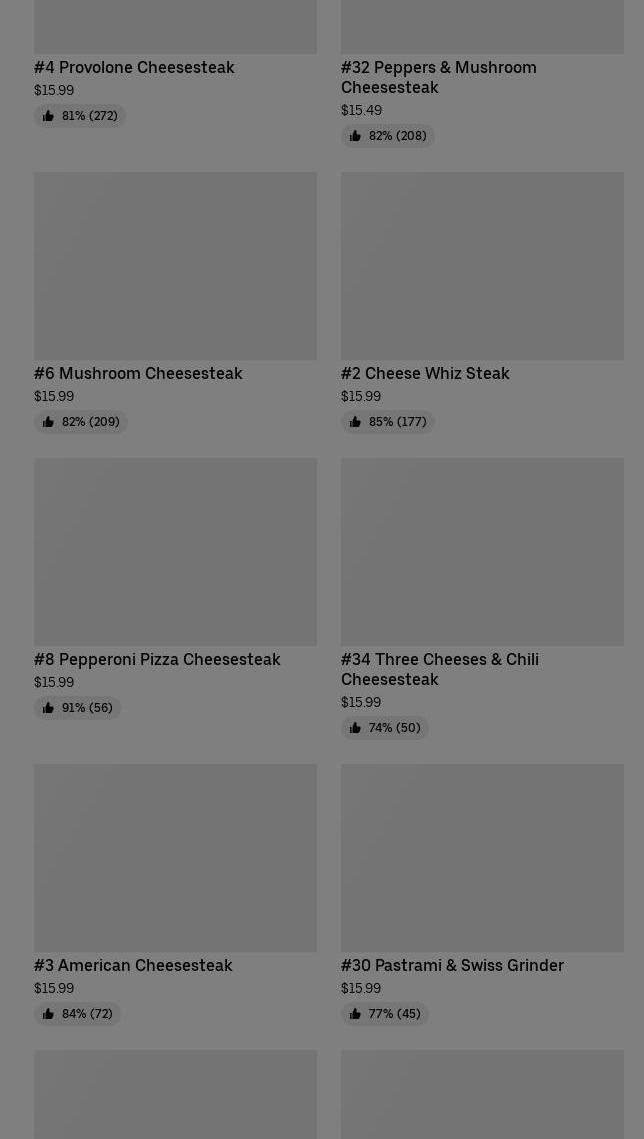Open the #4 Provolone Cheesesteak item
644x1139 pixels.
pos(134,68)
